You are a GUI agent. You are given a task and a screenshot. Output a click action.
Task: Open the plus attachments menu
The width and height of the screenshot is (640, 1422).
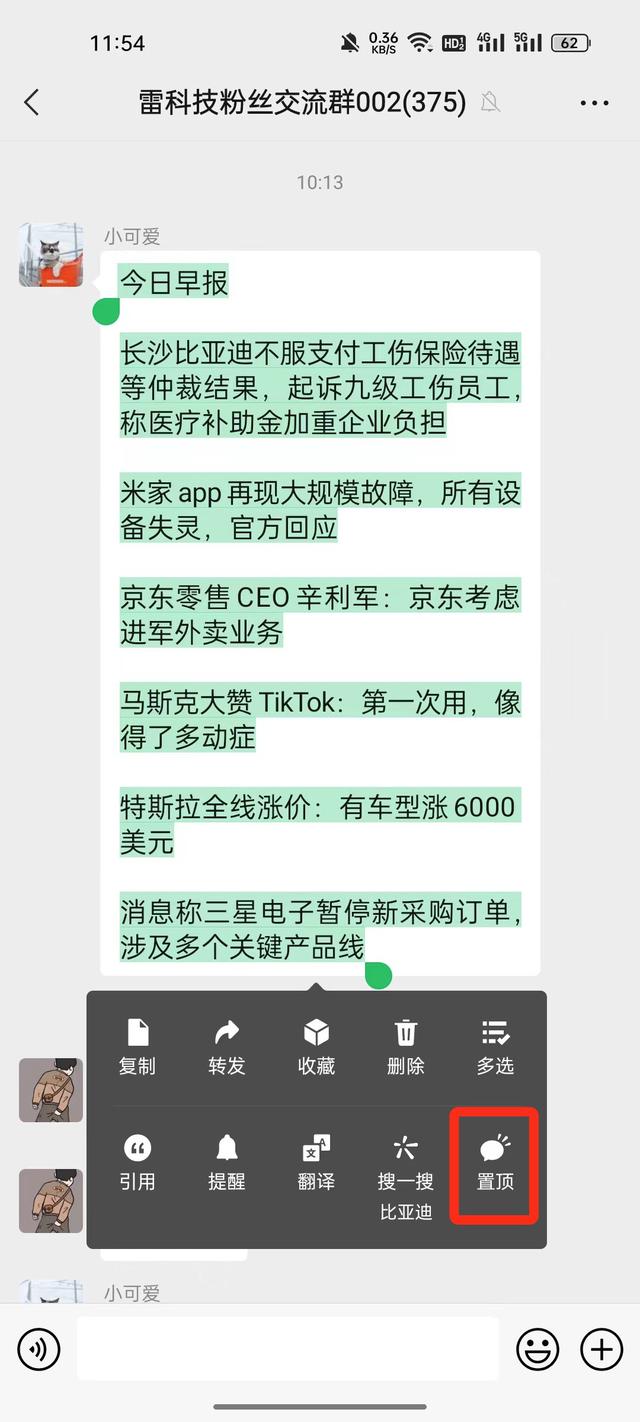602,1350
